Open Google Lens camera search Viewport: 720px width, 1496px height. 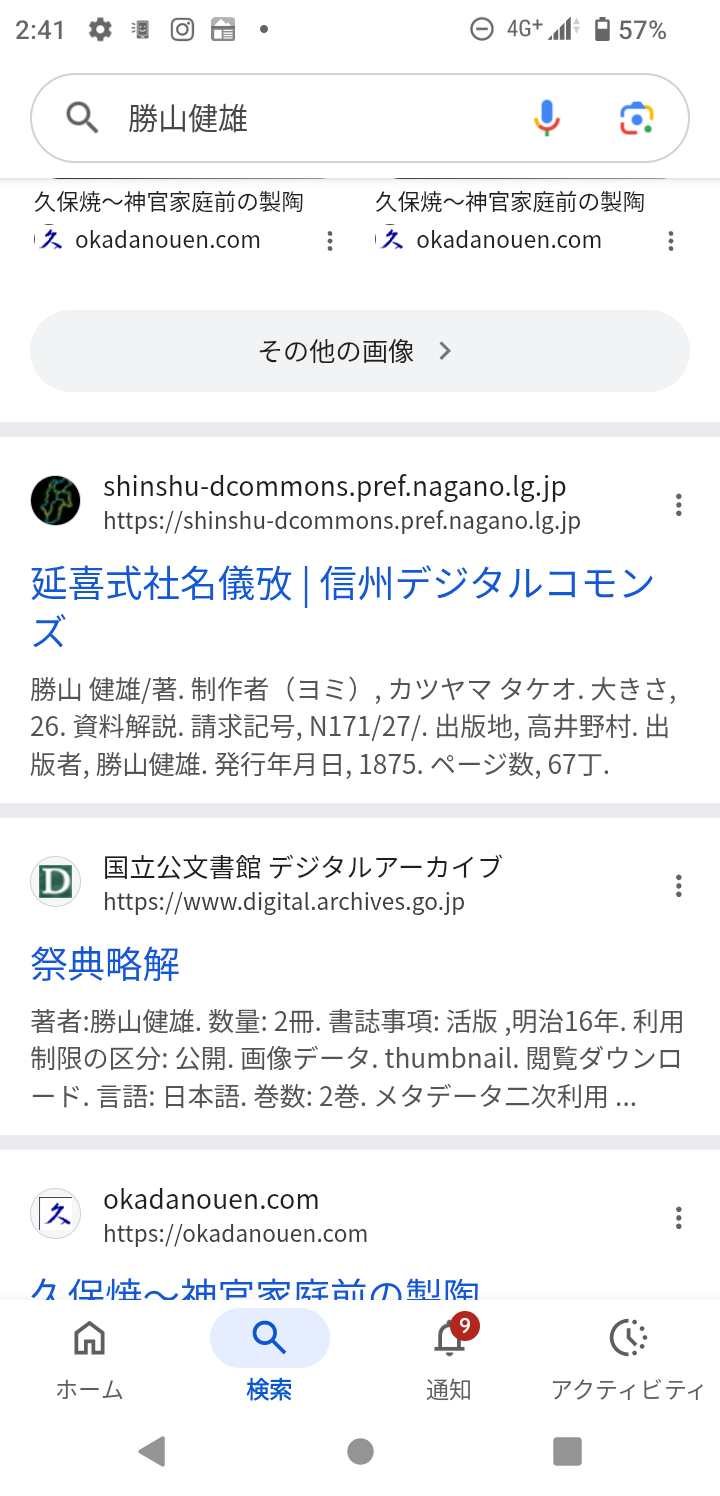pos(637,119)
